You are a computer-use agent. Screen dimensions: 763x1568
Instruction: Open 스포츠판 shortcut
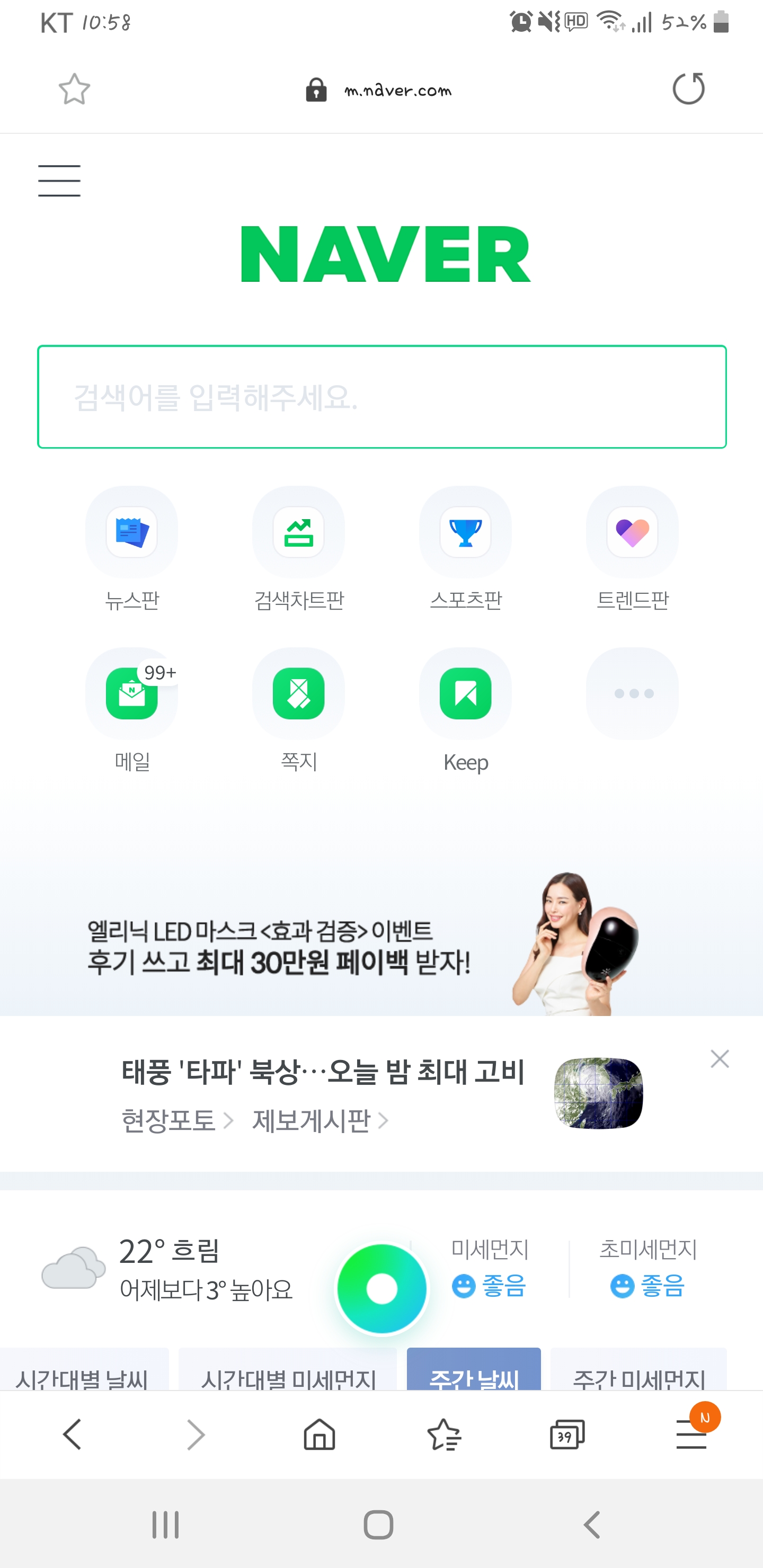pyautogui.click(x=466, y=549)
